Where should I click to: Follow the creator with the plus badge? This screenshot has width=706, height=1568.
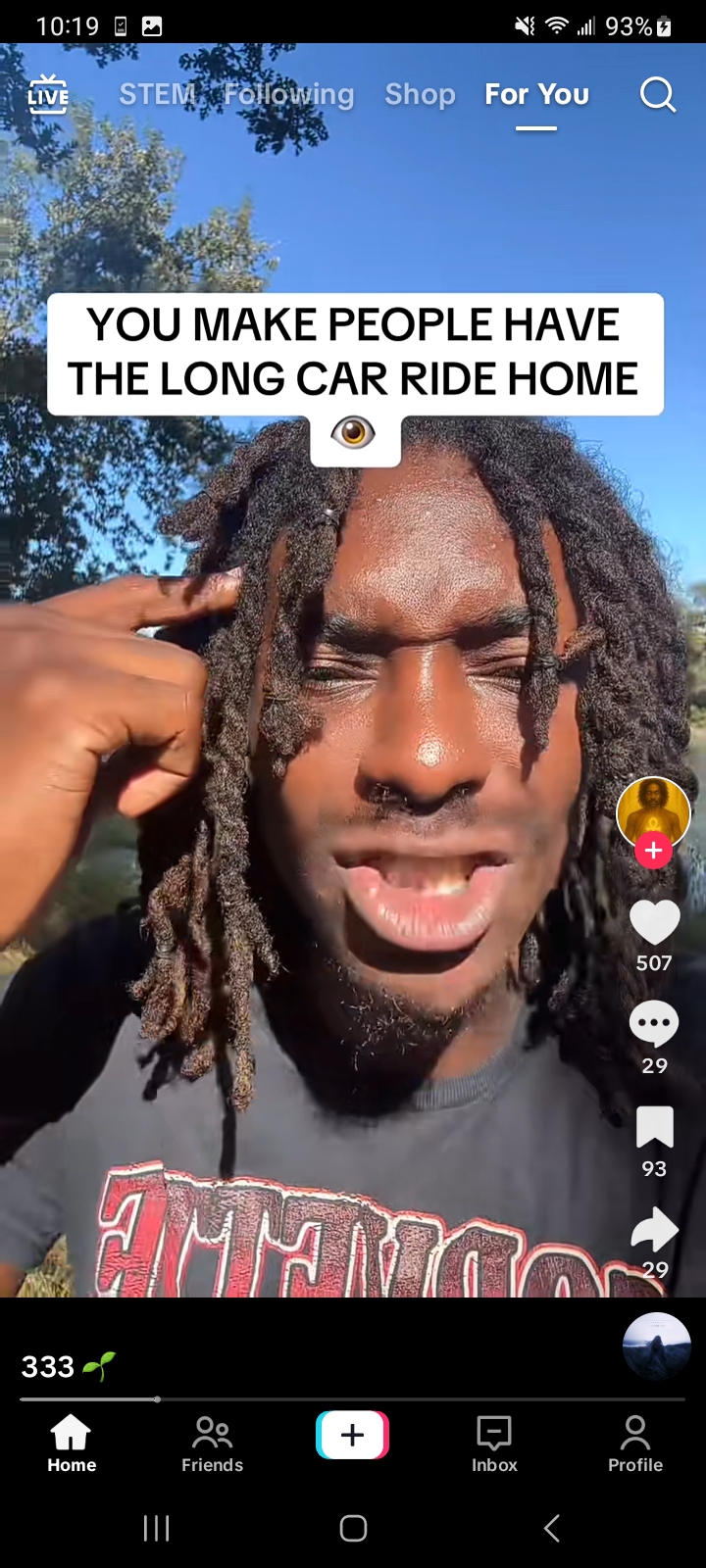[x=654, y=851]
